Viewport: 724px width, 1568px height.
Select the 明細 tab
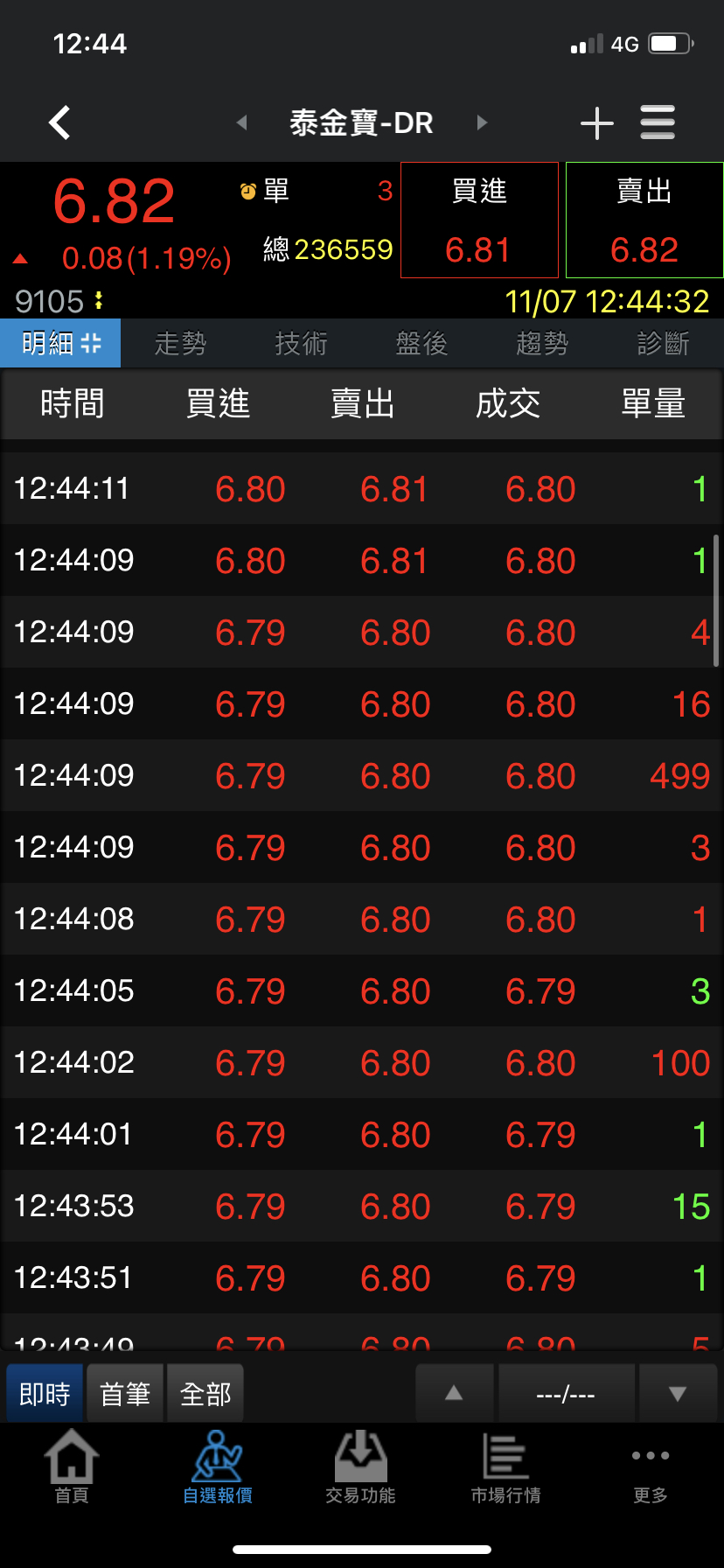(60, 343)
